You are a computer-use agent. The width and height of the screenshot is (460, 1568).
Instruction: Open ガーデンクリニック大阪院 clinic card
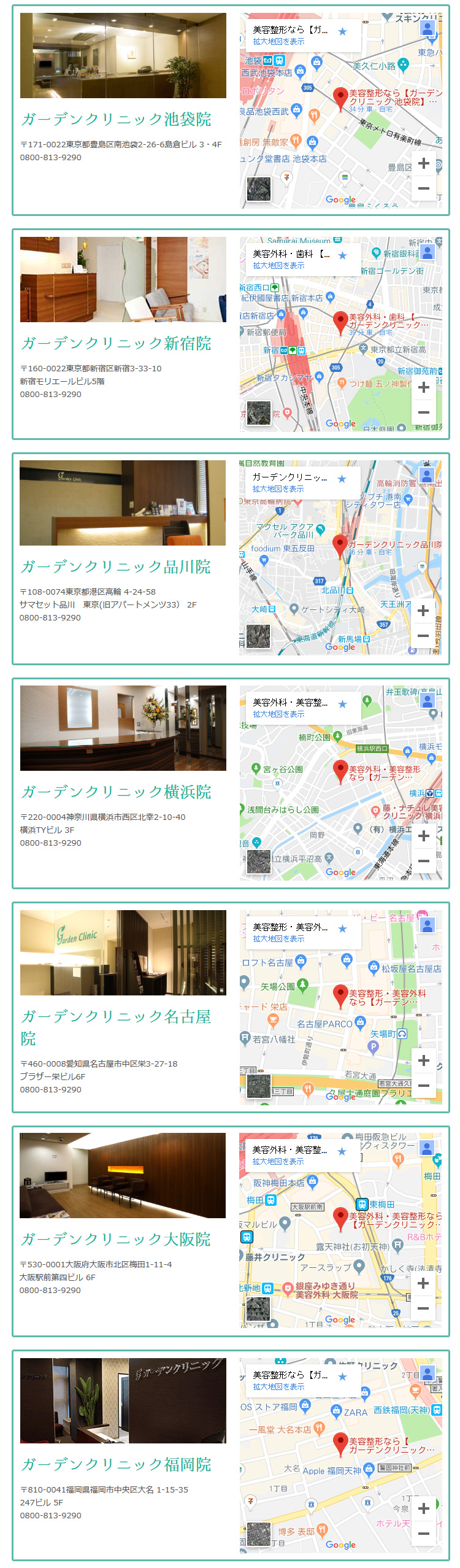116,1239
